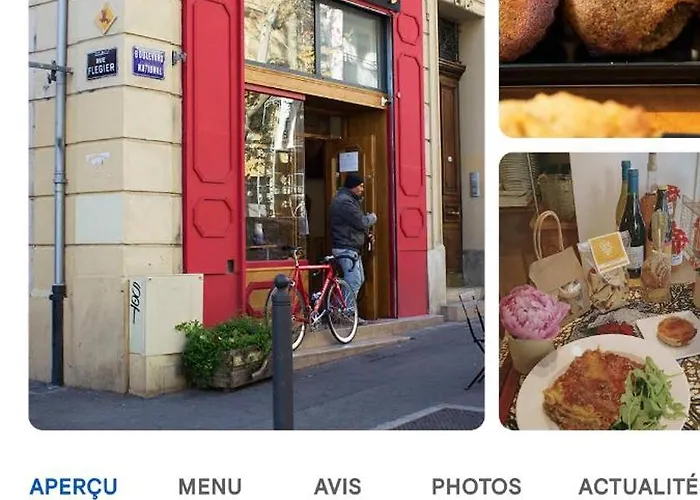The image size is (700, 500).
Task: Show the Photos tab
Action: click(476, 487)
